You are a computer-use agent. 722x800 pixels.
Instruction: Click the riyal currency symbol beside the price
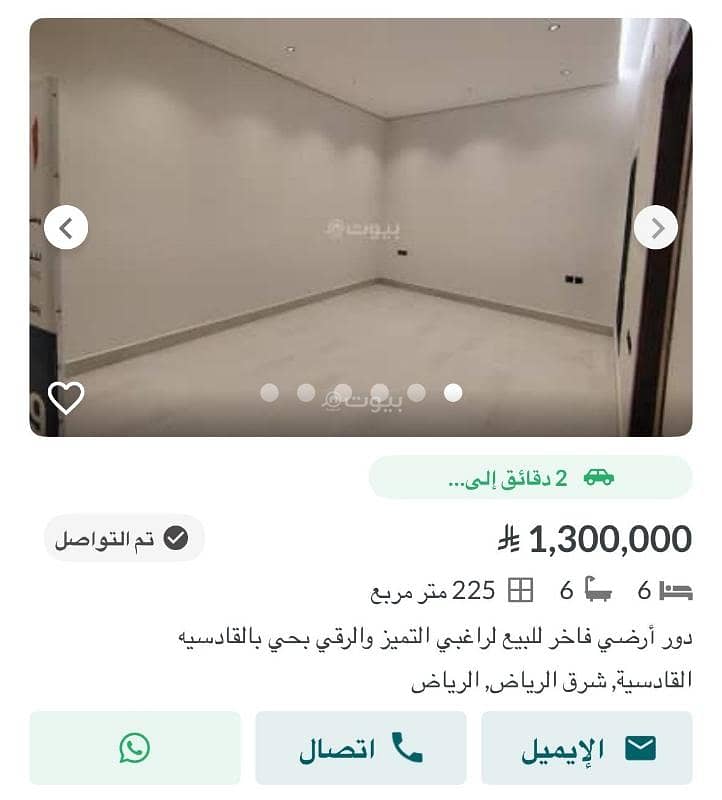click(508, 541)
